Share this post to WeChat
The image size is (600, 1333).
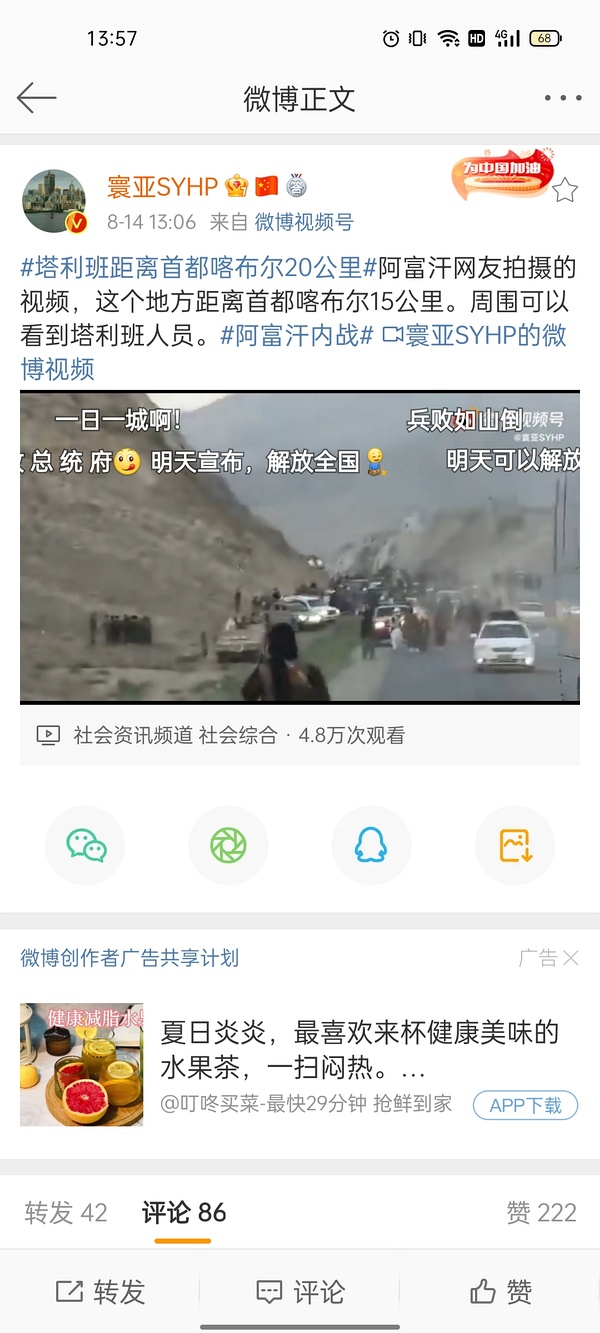click(x=86, y=846)
